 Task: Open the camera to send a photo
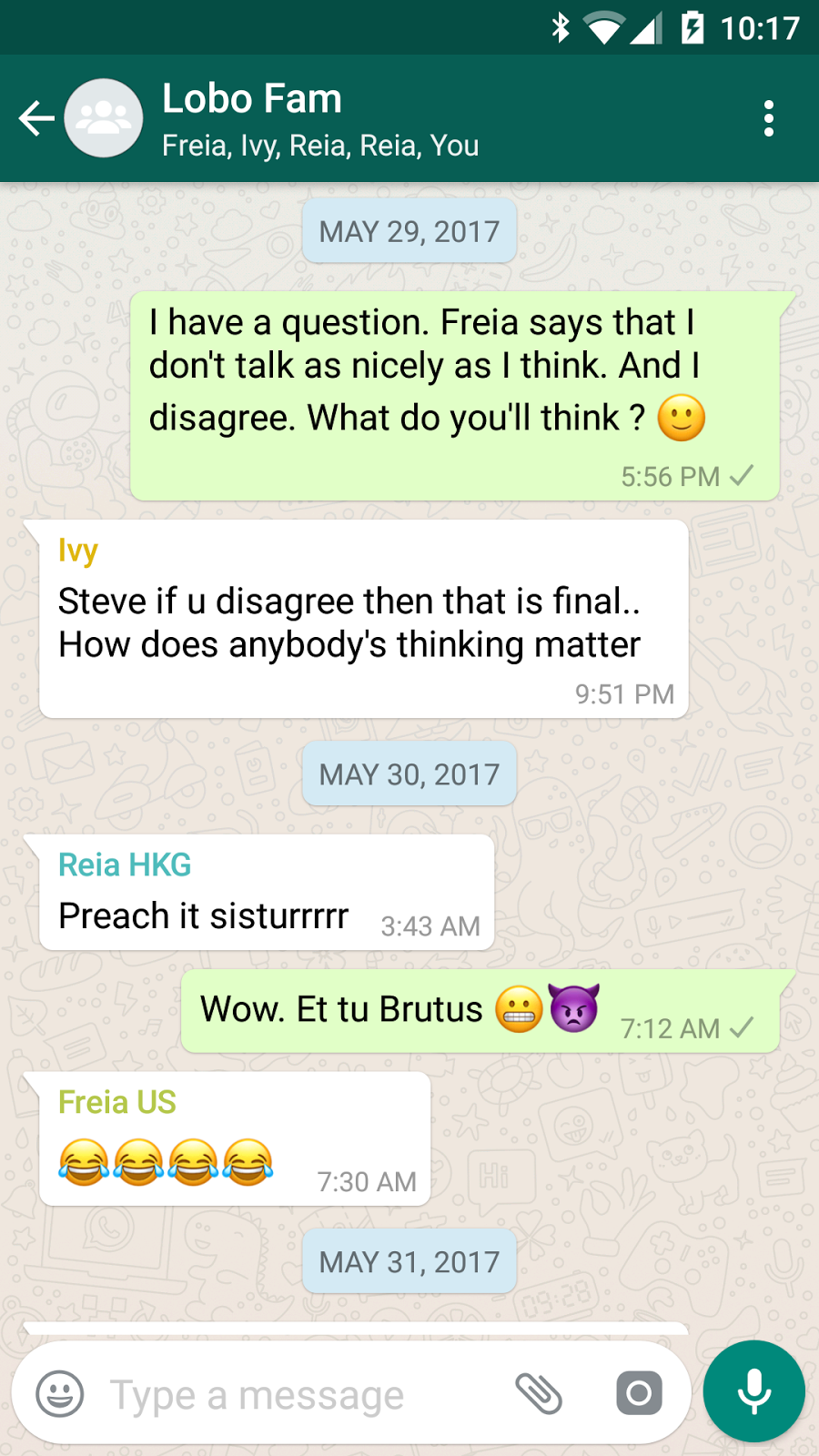[x=639, y=1393]
